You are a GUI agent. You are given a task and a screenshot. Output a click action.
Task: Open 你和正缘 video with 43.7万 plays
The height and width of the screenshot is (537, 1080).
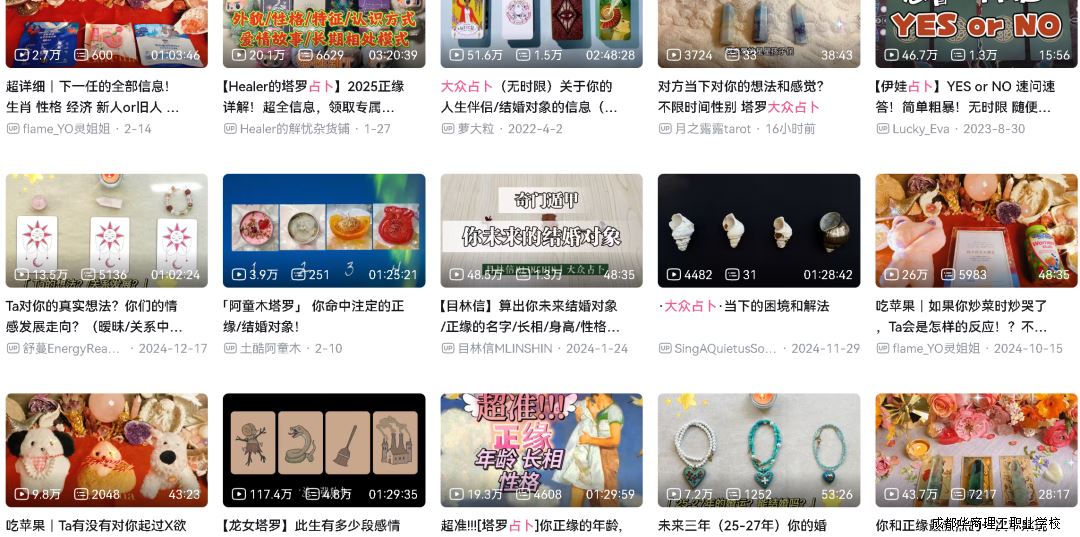(976, 449)
